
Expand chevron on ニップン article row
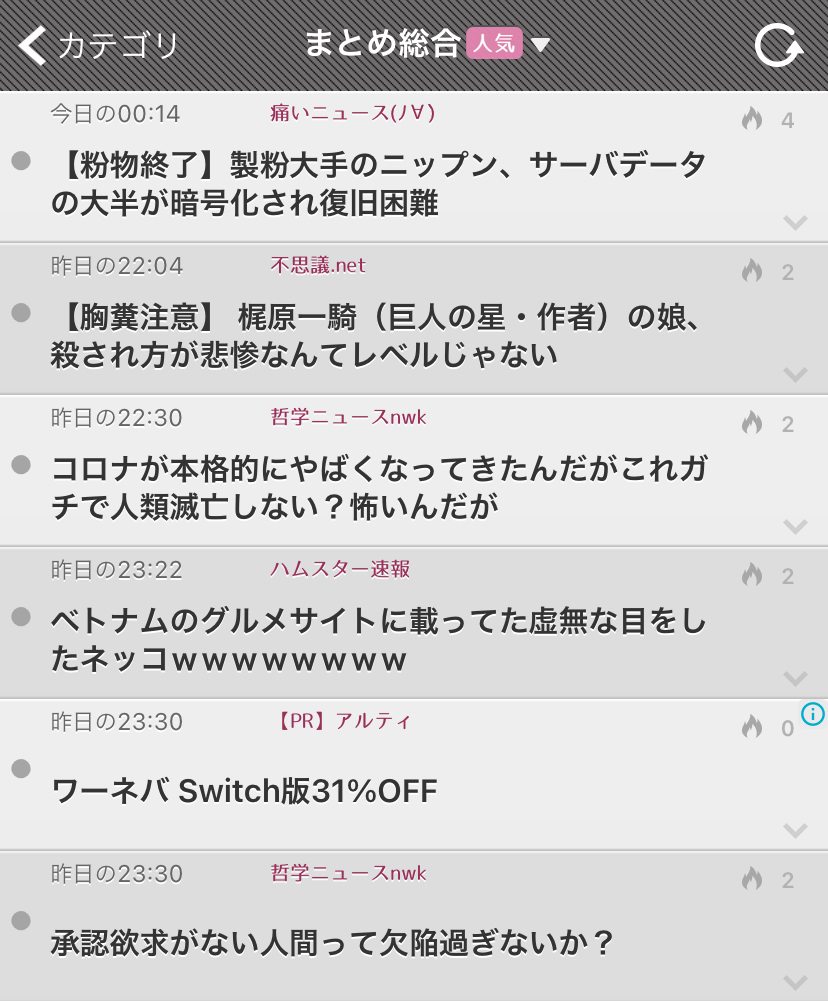click(x=795, y=222)
